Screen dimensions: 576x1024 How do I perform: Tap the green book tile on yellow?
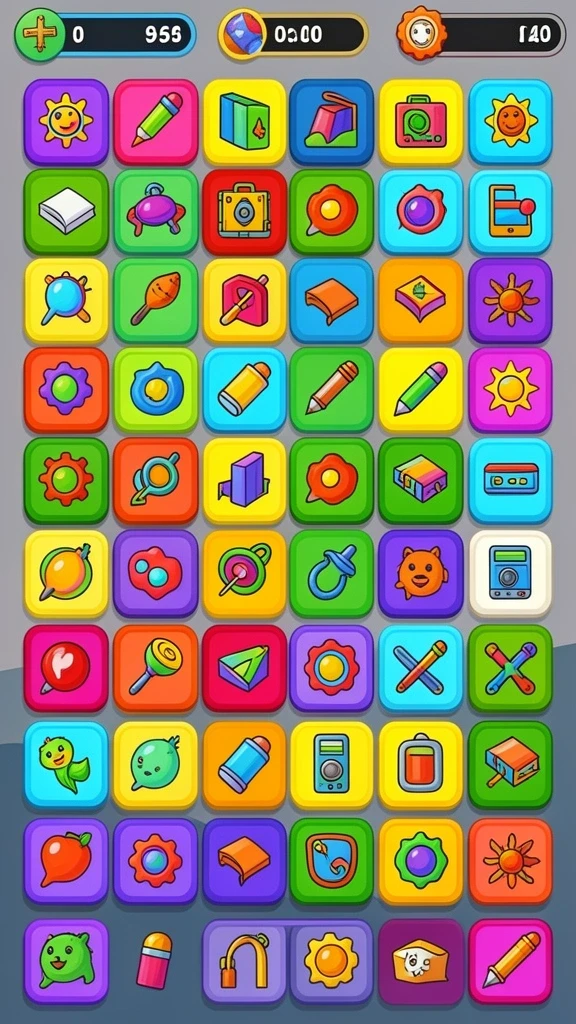244,122
